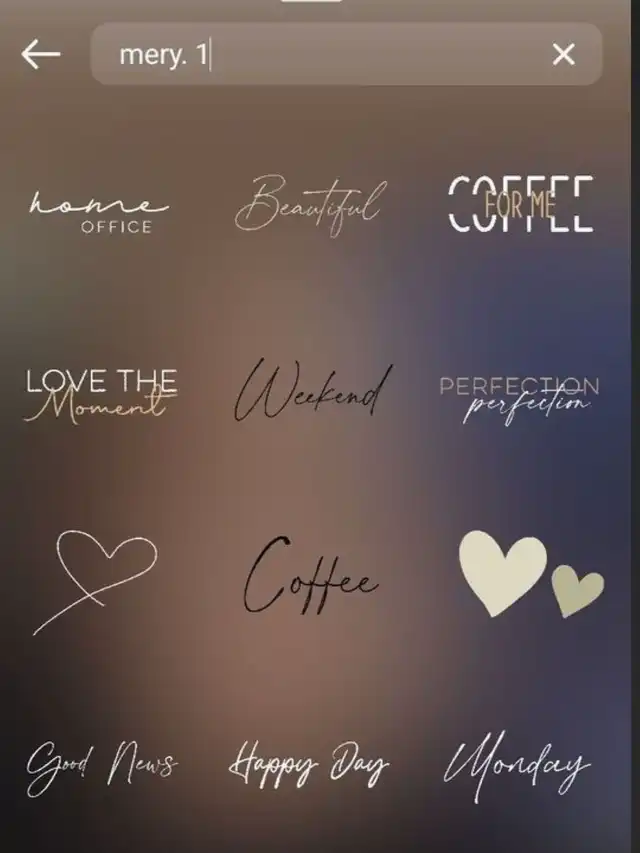Choose the "Beautiful" script sticker

pos(309,203)
